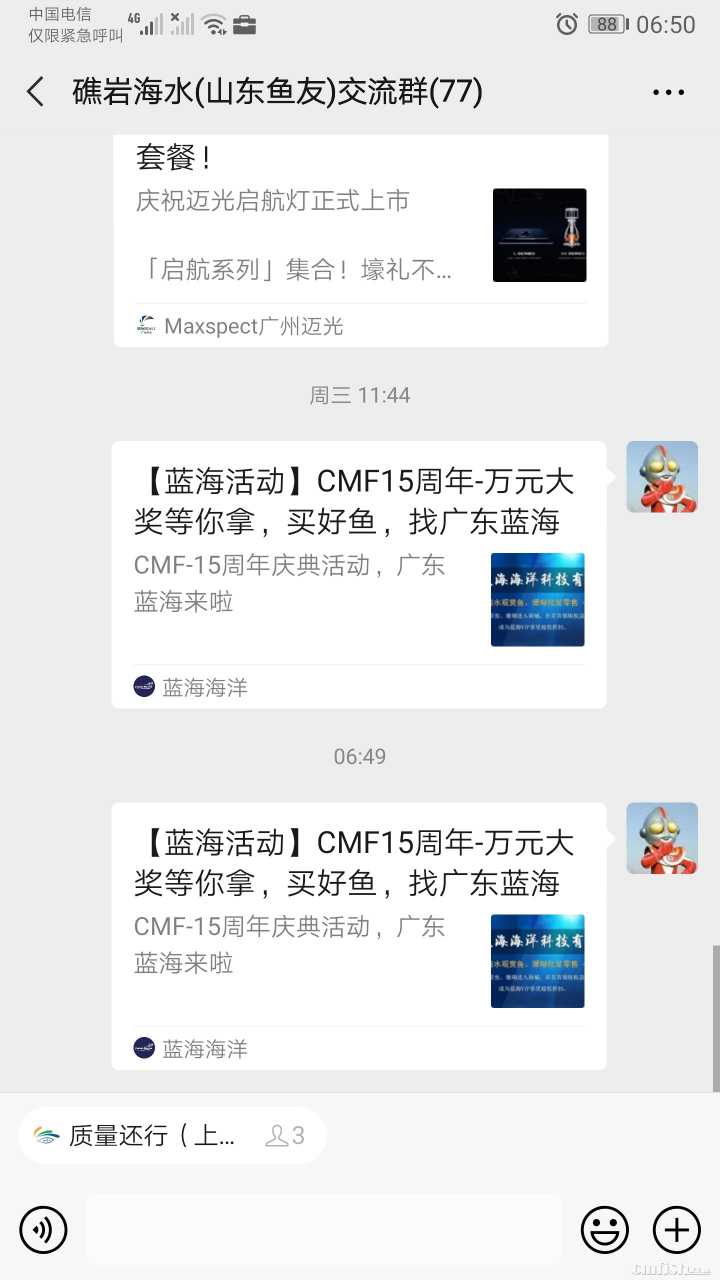Open the 质量还行 shared-link chip

point(170,1135)
